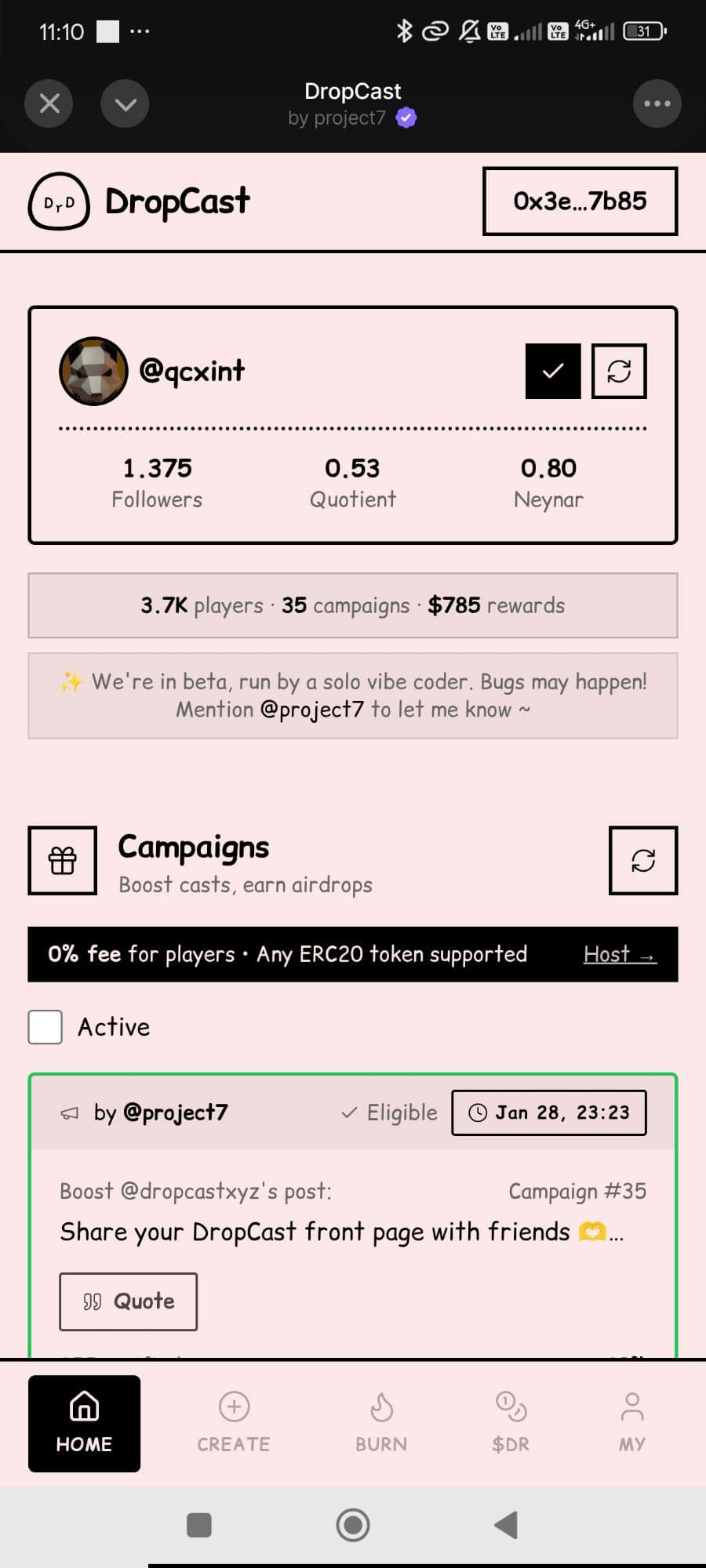Open the three-dot overflow menu
Image resolution: width=706 pixels, height=1568 pixels.
(657, 103)
